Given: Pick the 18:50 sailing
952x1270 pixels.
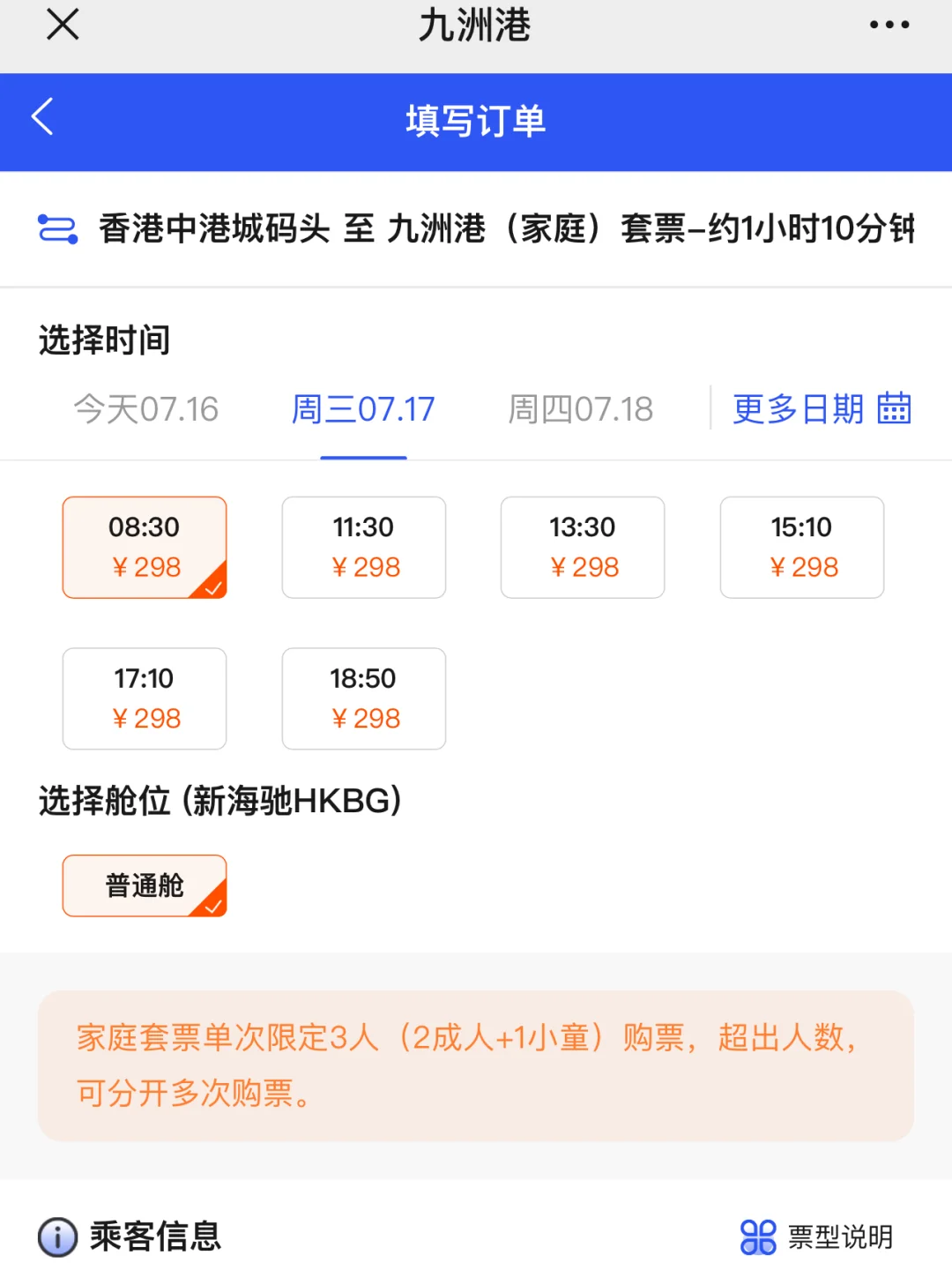Looking at the screenshot, I should click(x=364, y=698).
